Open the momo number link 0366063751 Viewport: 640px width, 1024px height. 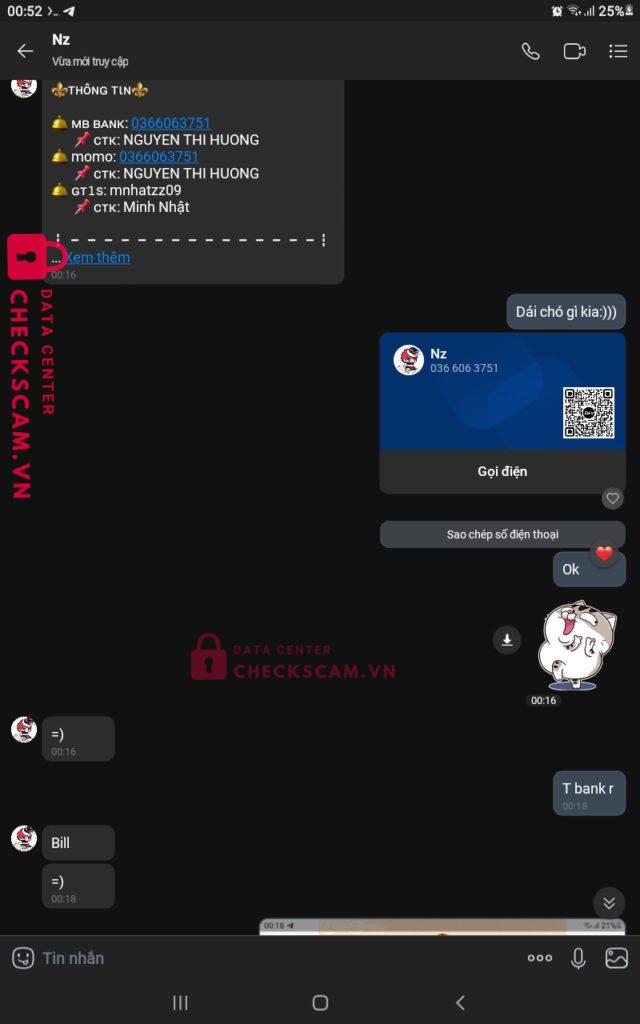[159, 157]
